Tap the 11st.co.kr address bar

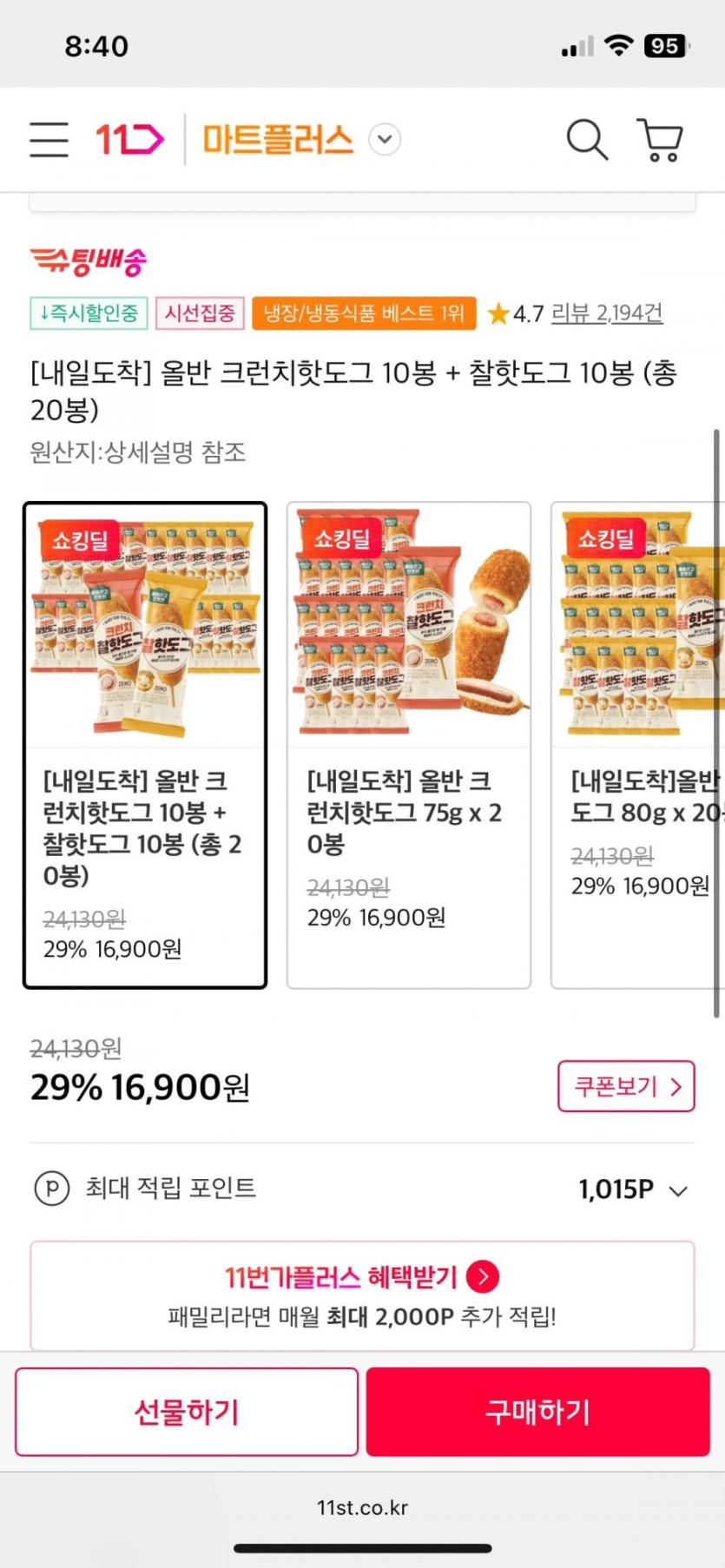point(362,1508)
